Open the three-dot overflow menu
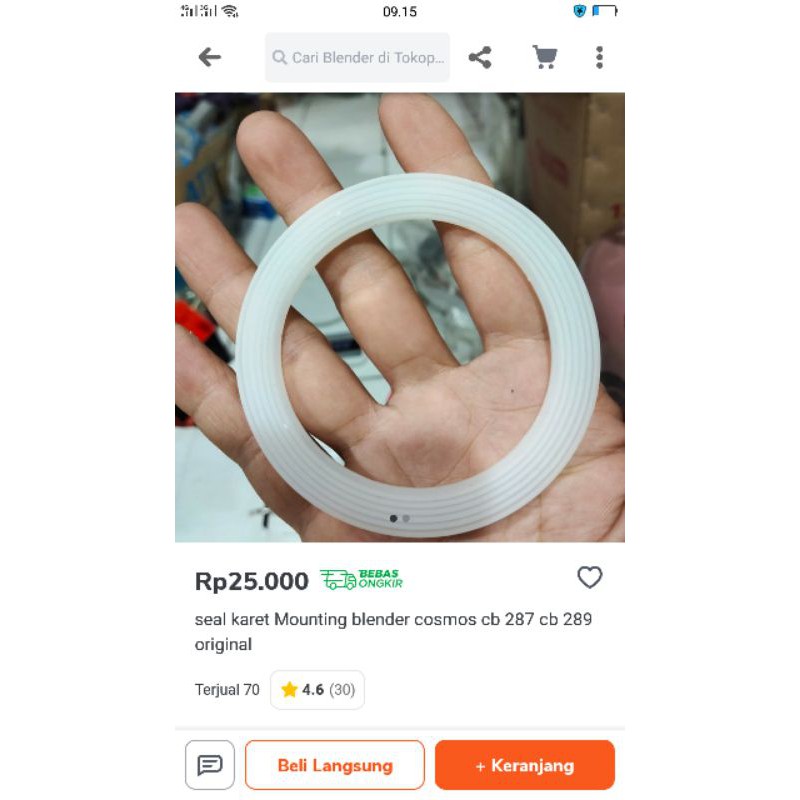Viewport: 800px width, 800px height. click(599, 58)
